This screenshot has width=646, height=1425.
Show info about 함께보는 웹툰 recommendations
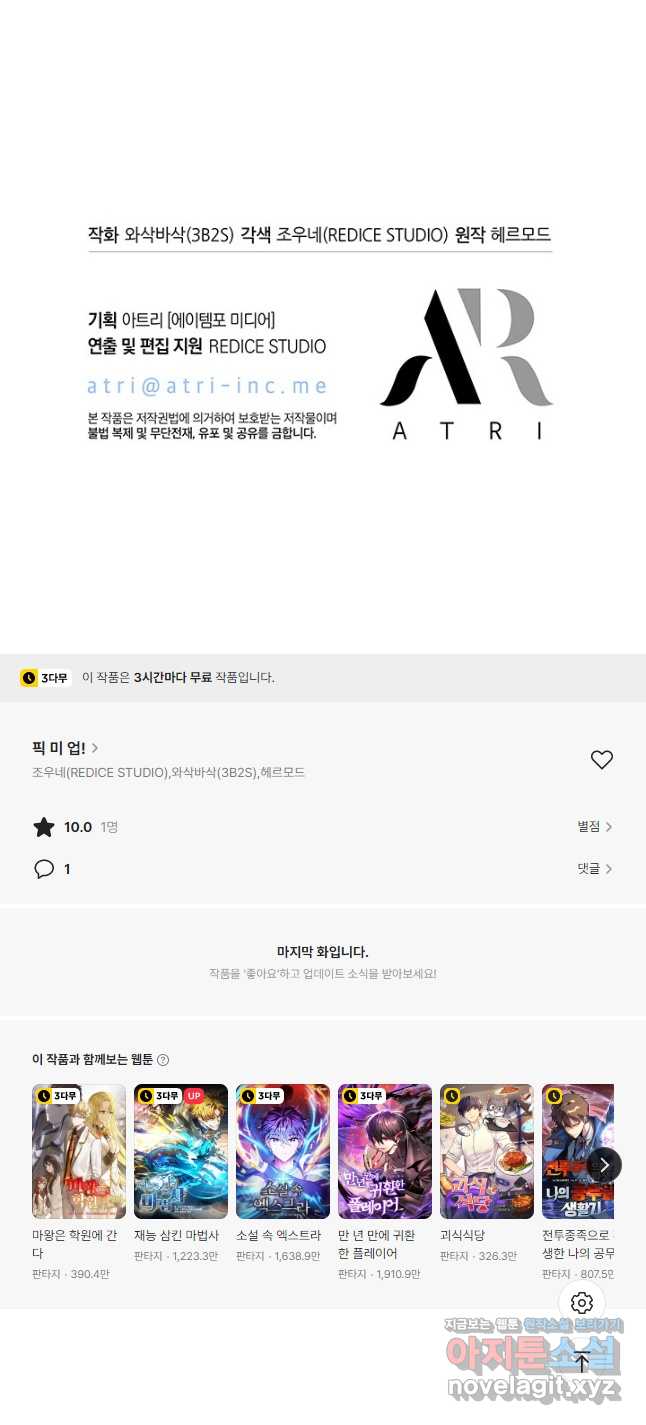pyautogui.click(x=163, y=1060)
